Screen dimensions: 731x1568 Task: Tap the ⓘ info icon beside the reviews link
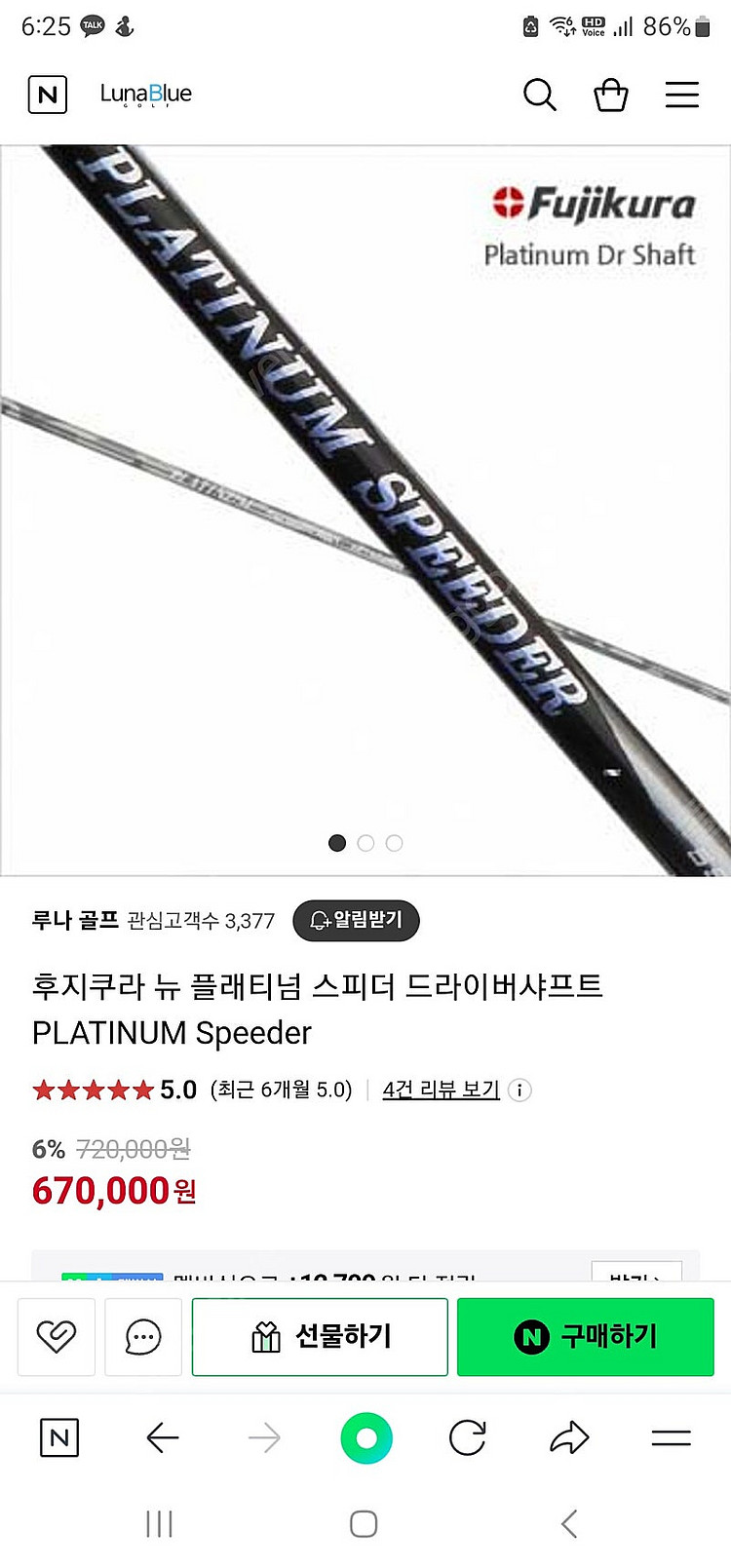click(520, 1090)
